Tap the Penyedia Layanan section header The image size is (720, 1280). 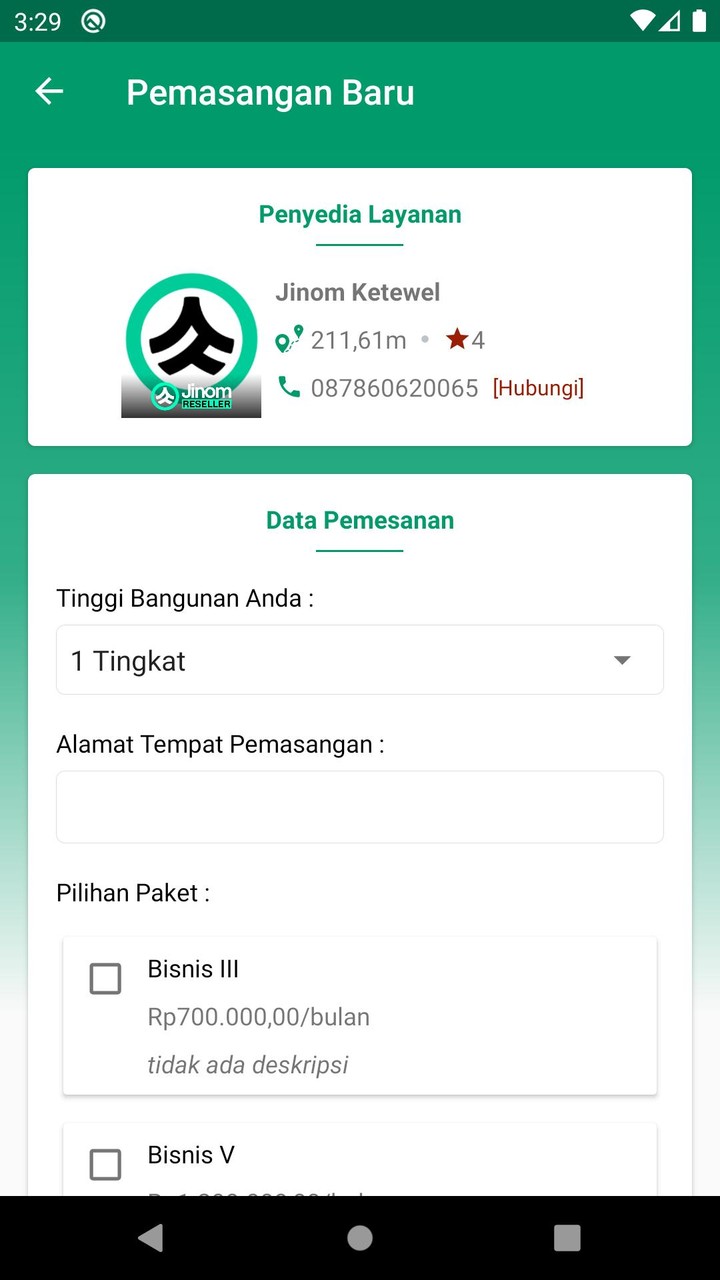(x=360, y=214)
